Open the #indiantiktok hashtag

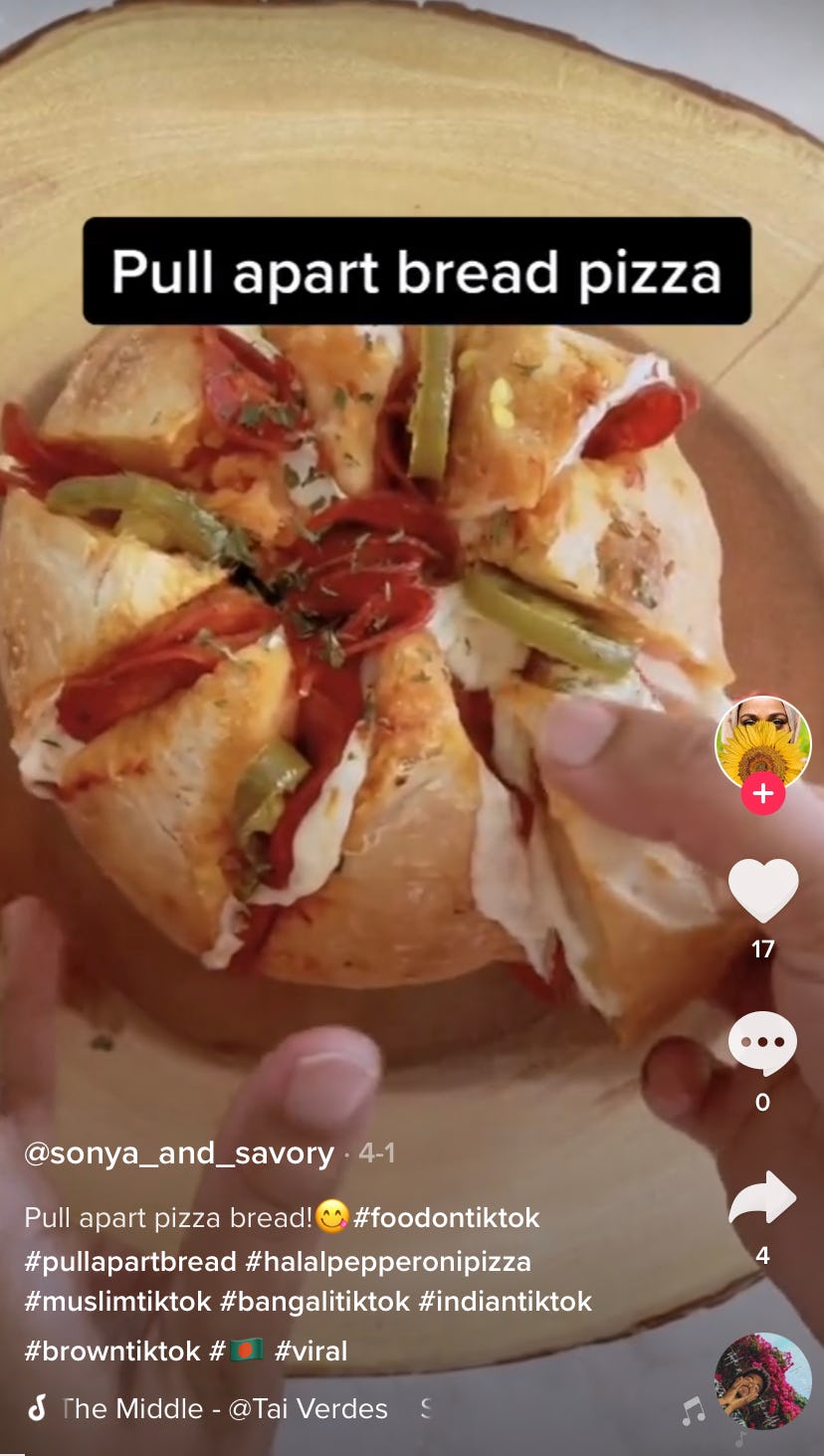click(506, 1302)
